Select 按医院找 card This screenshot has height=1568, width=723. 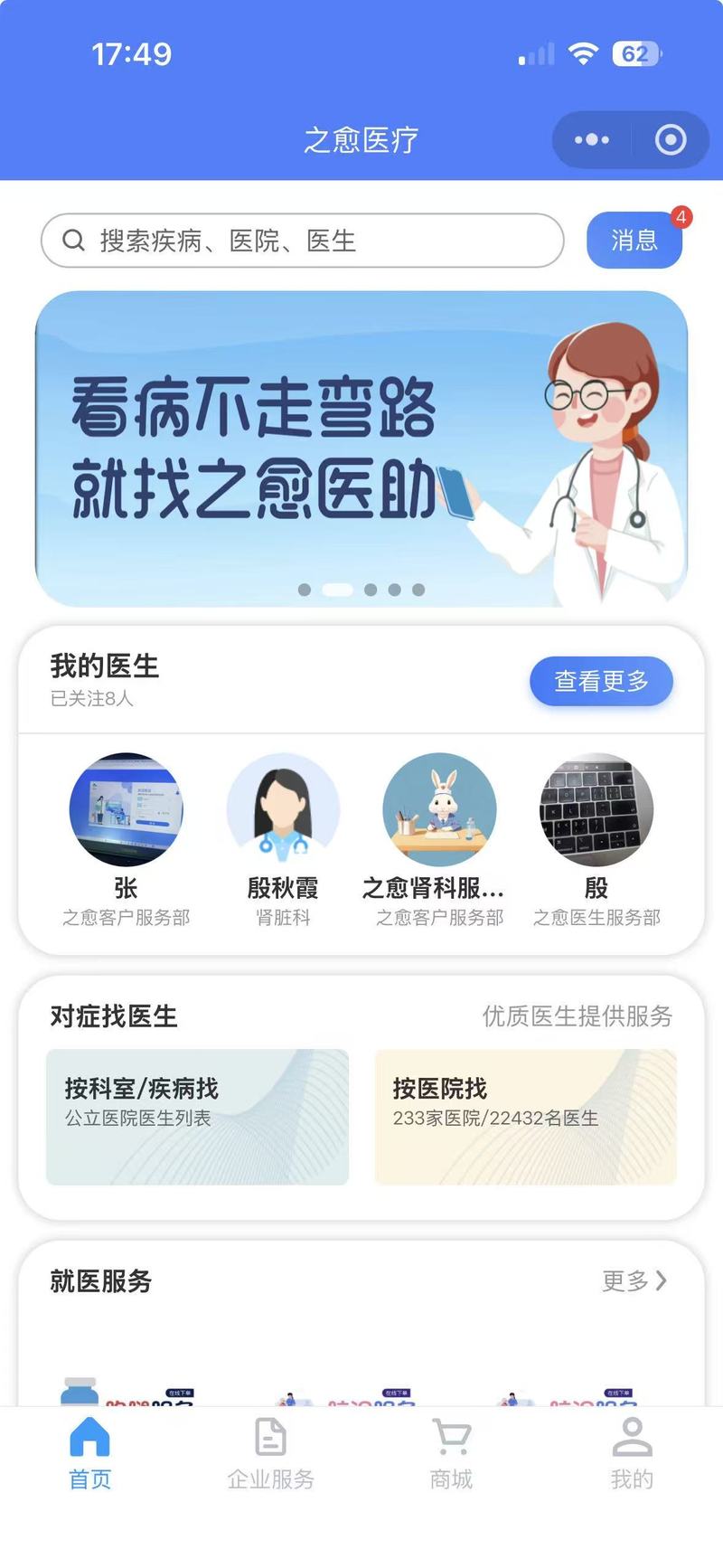pyautogui.click(x=525, y=1117)
